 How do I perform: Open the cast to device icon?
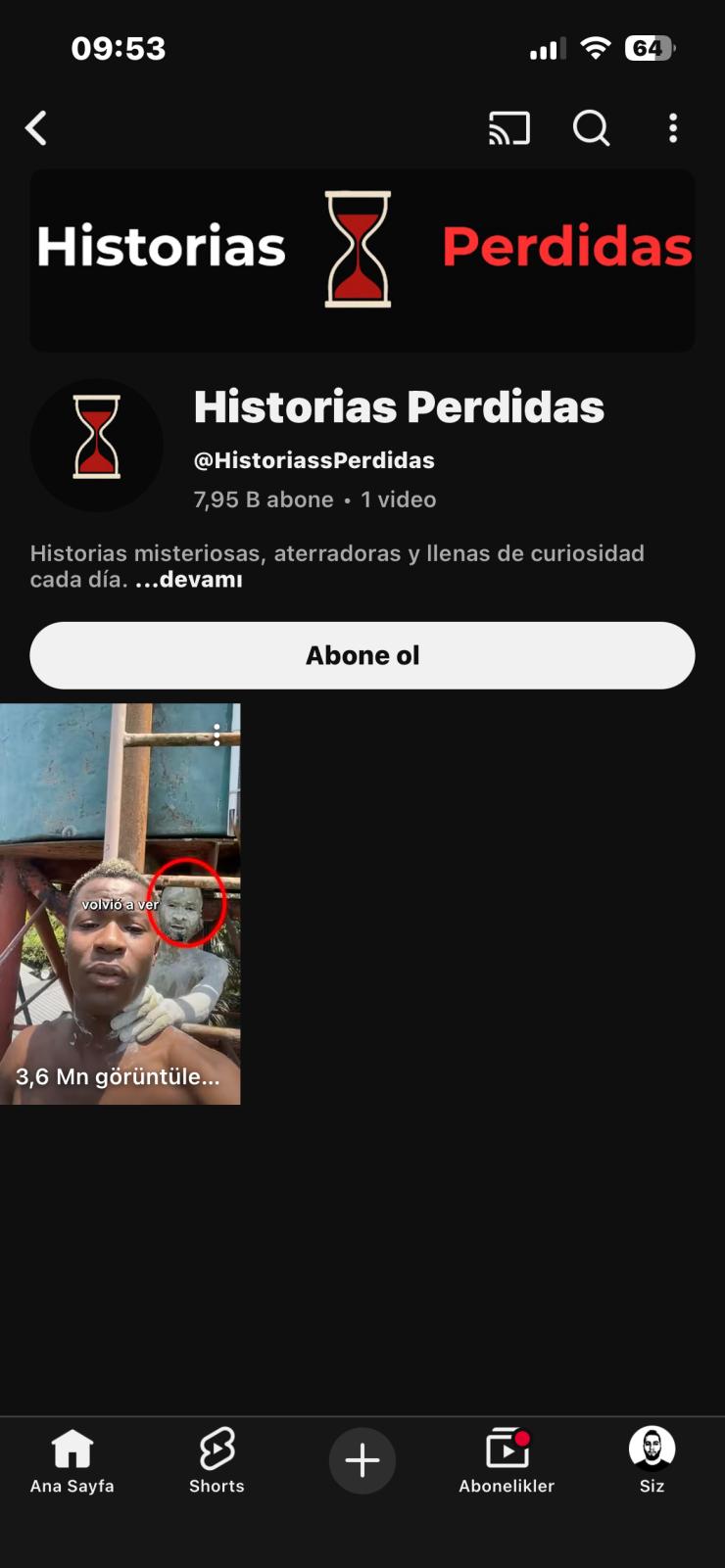(x=509, y=128)
